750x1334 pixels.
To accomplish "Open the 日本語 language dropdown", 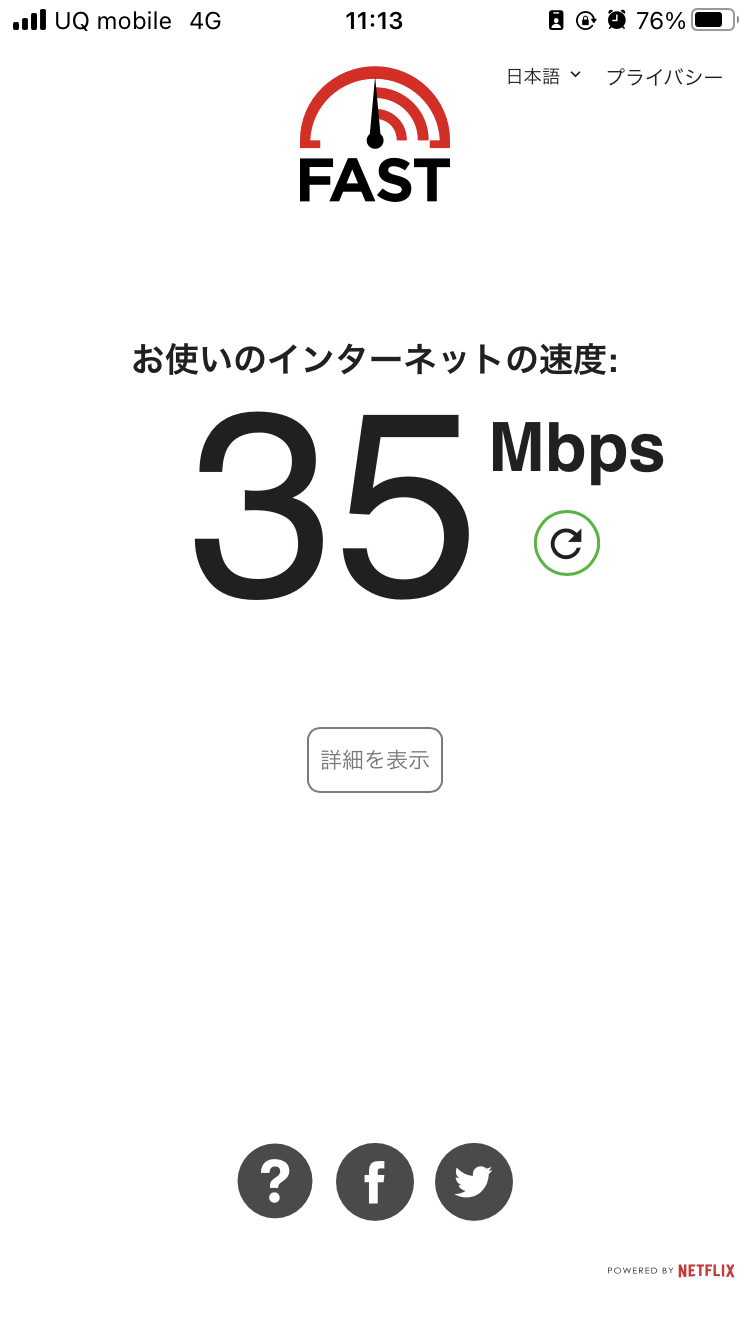I will [544, 77].
